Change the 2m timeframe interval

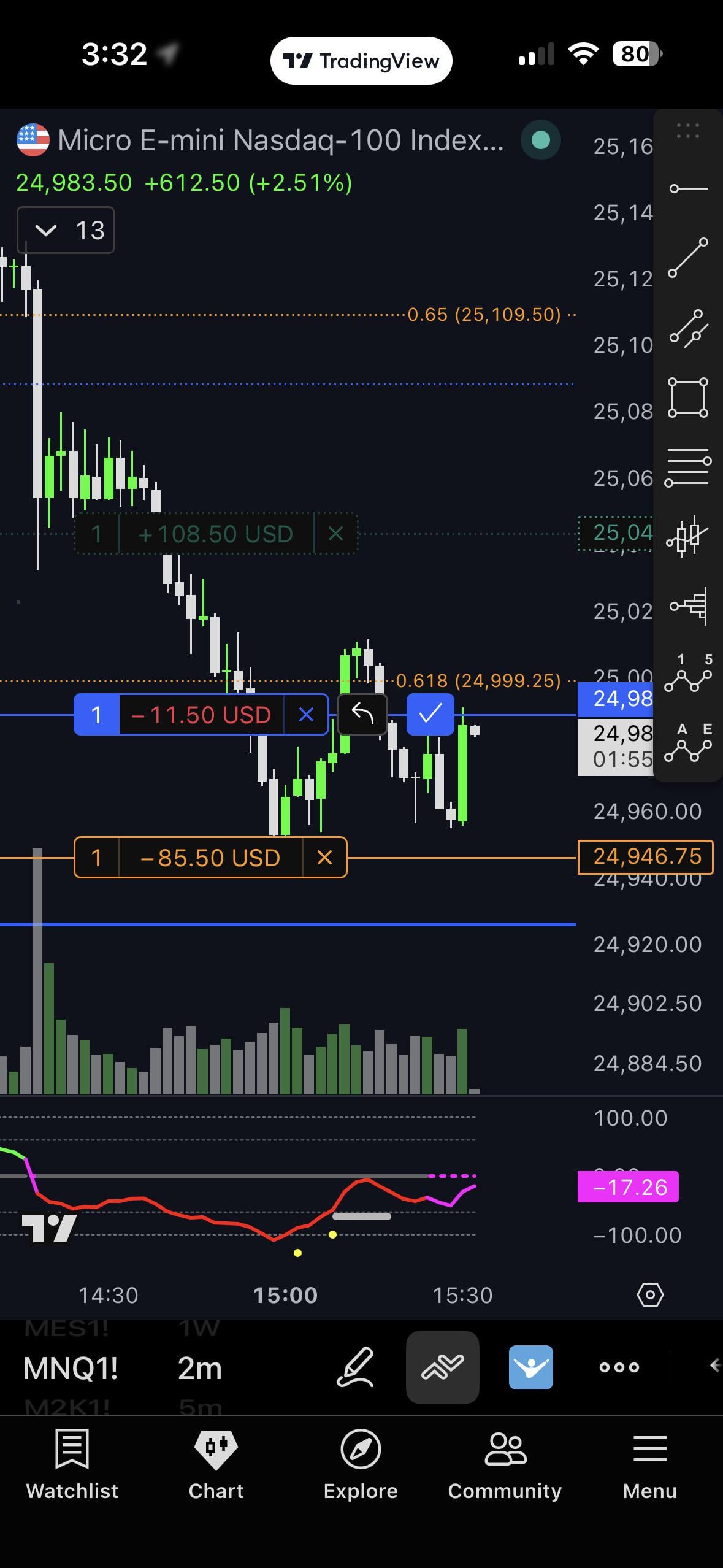click(x=200, y=1368)
